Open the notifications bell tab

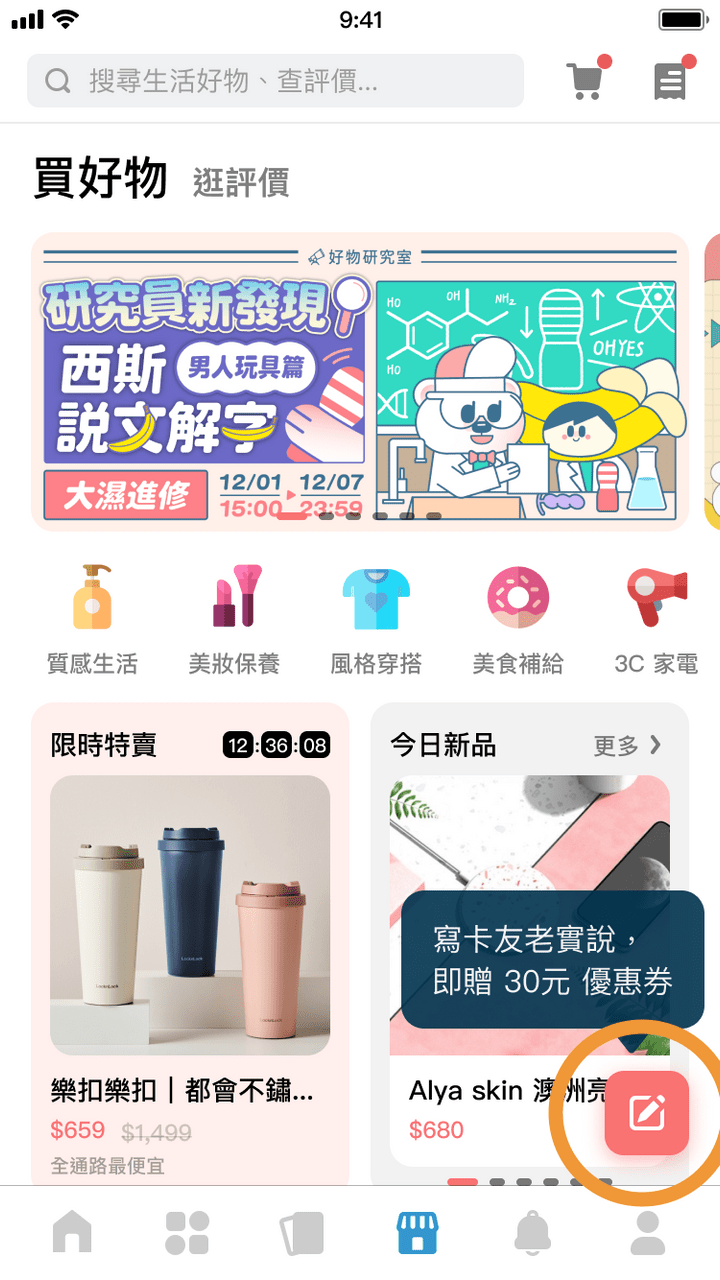click(532, 1232)
